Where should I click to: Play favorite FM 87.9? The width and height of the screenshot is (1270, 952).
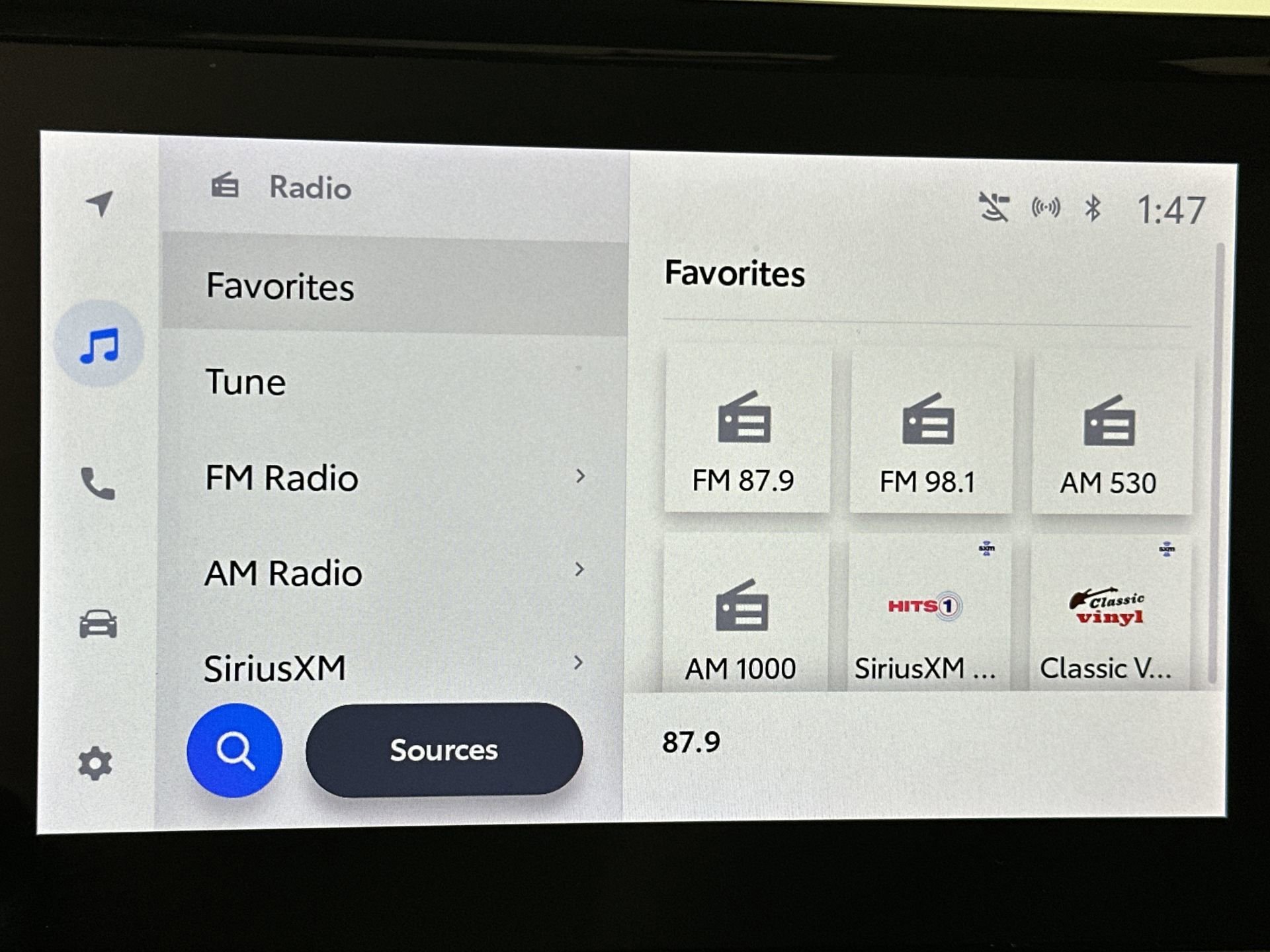click(745, 434)
